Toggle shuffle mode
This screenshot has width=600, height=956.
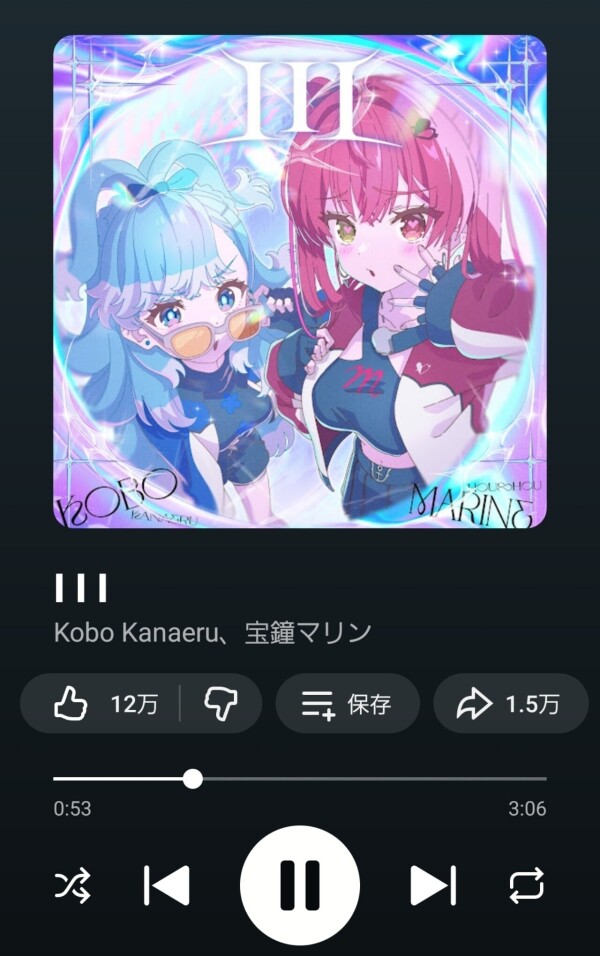tap(73, 885)
